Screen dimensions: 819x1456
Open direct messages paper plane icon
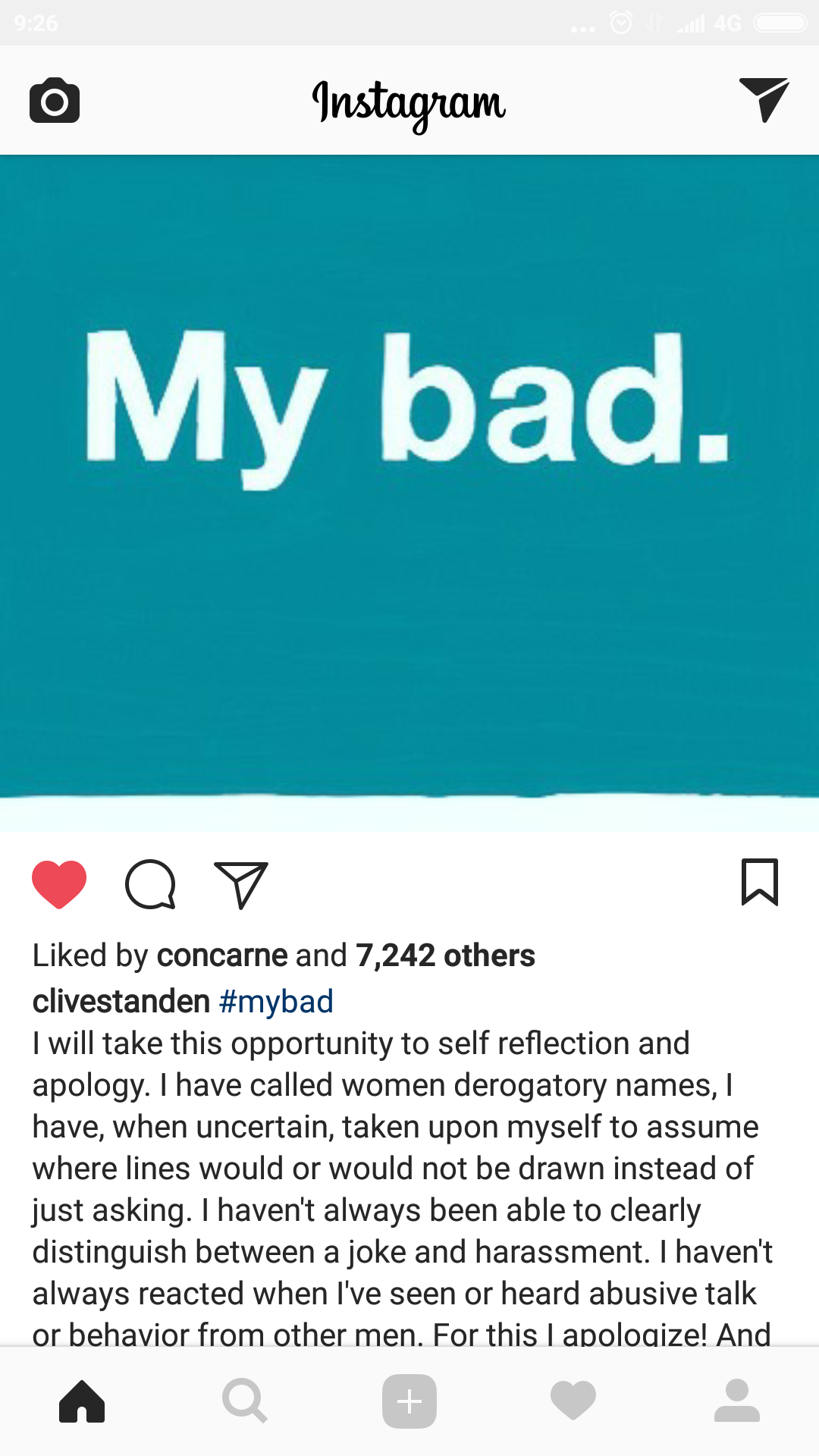[x=764, y=99]
